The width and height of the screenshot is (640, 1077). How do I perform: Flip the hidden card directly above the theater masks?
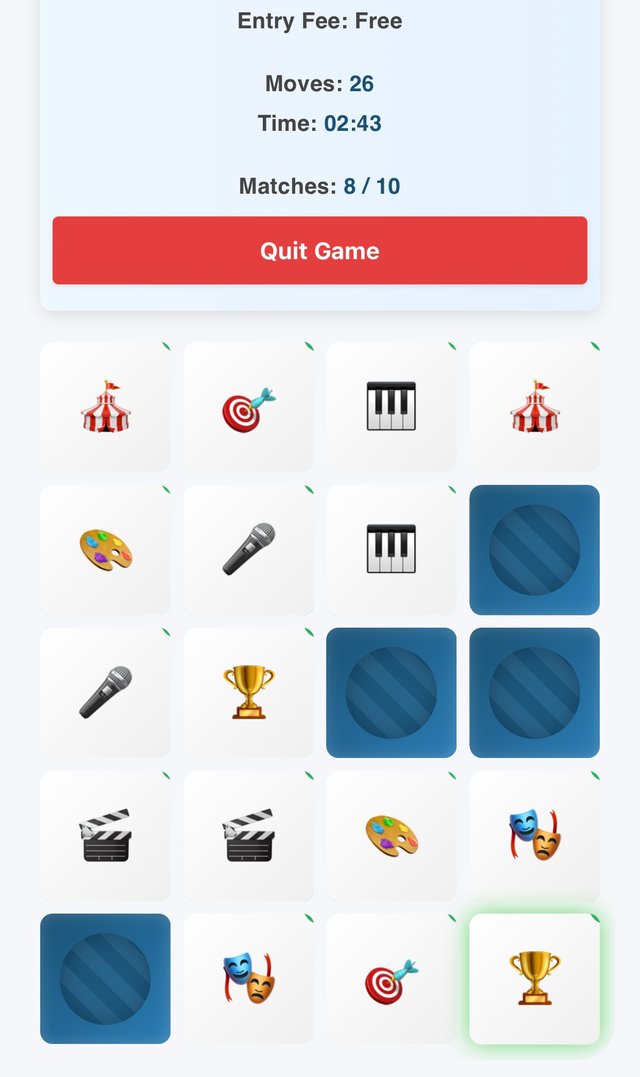(534, 692)
